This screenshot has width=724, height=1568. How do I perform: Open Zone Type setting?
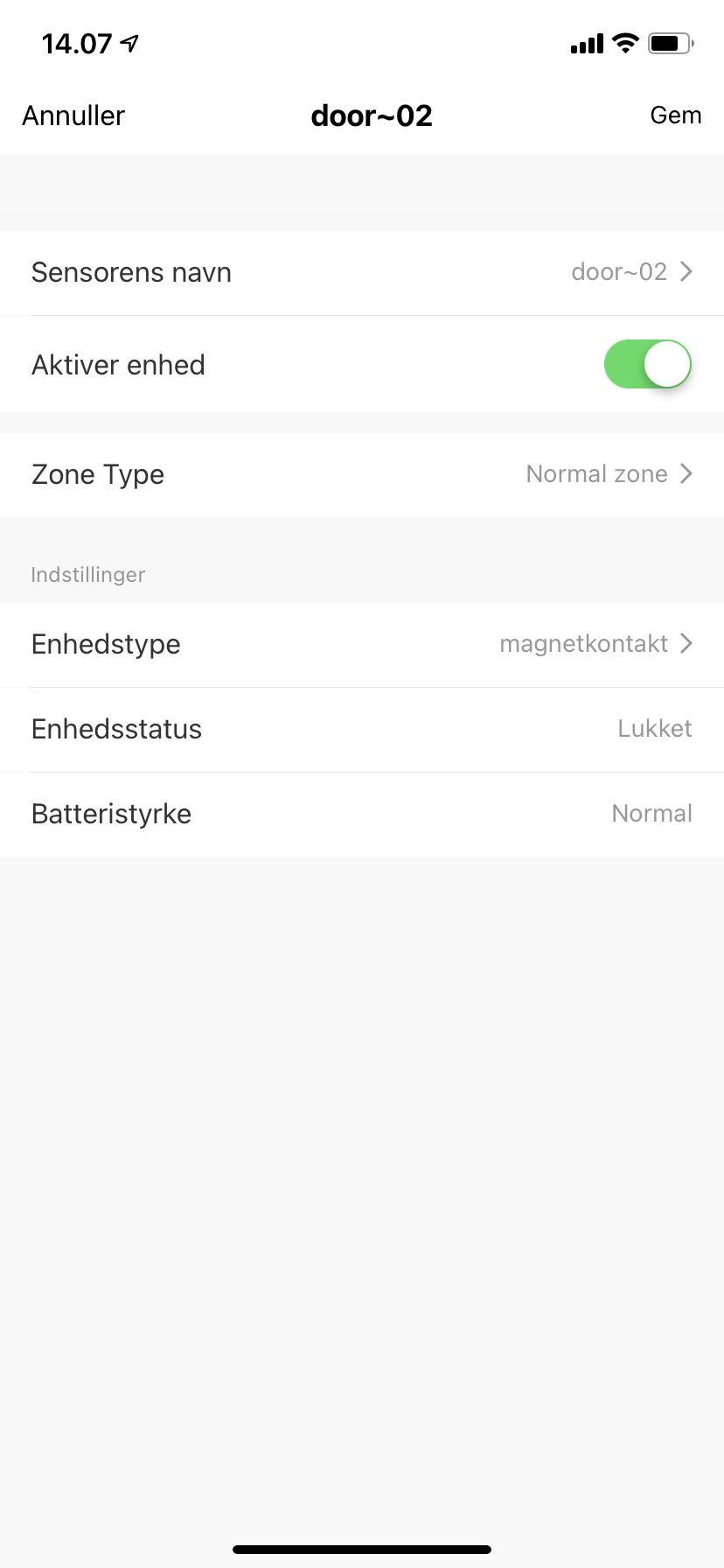pyautogui.click(x=362, y=474)
